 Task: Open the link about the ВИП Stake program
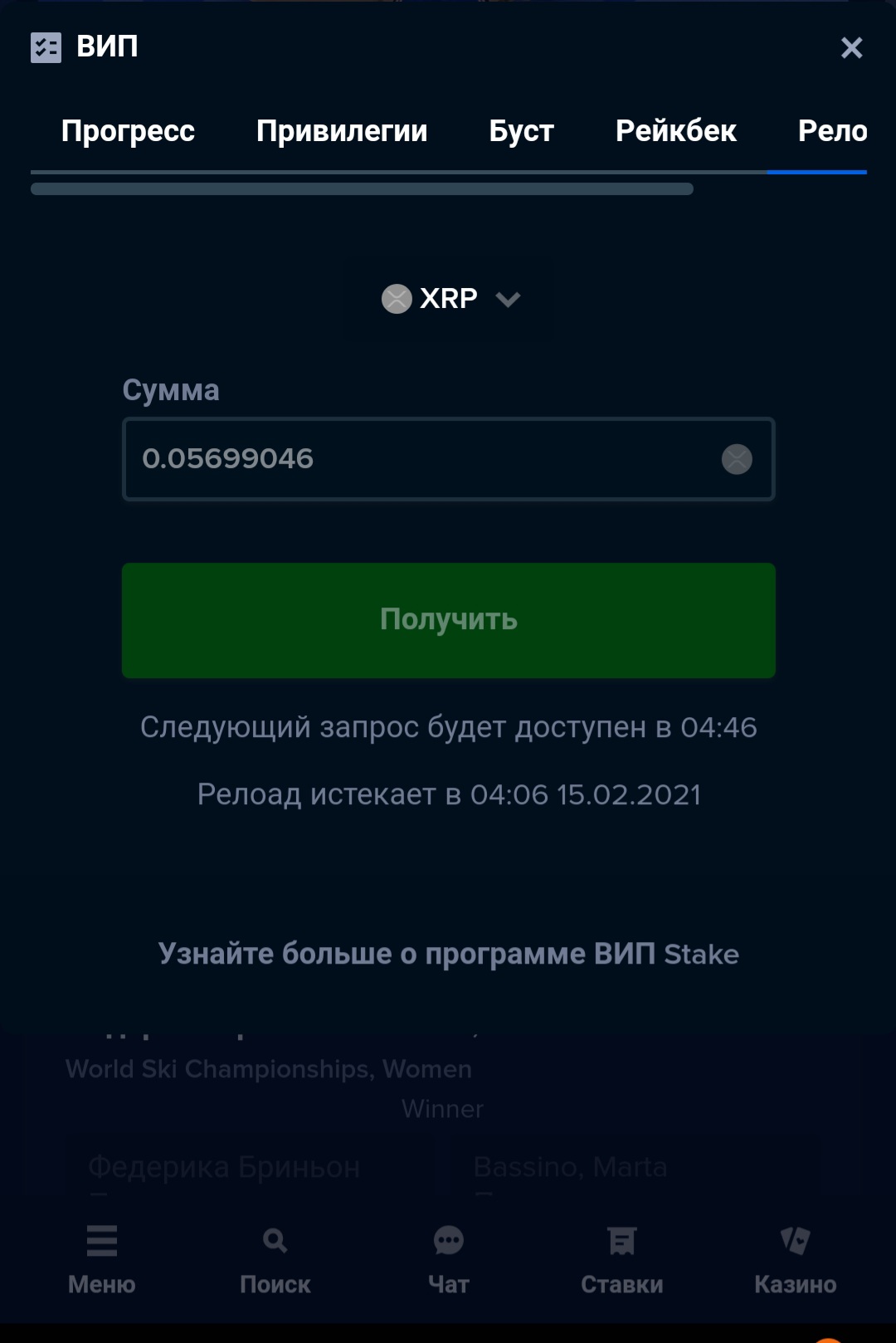448,954
